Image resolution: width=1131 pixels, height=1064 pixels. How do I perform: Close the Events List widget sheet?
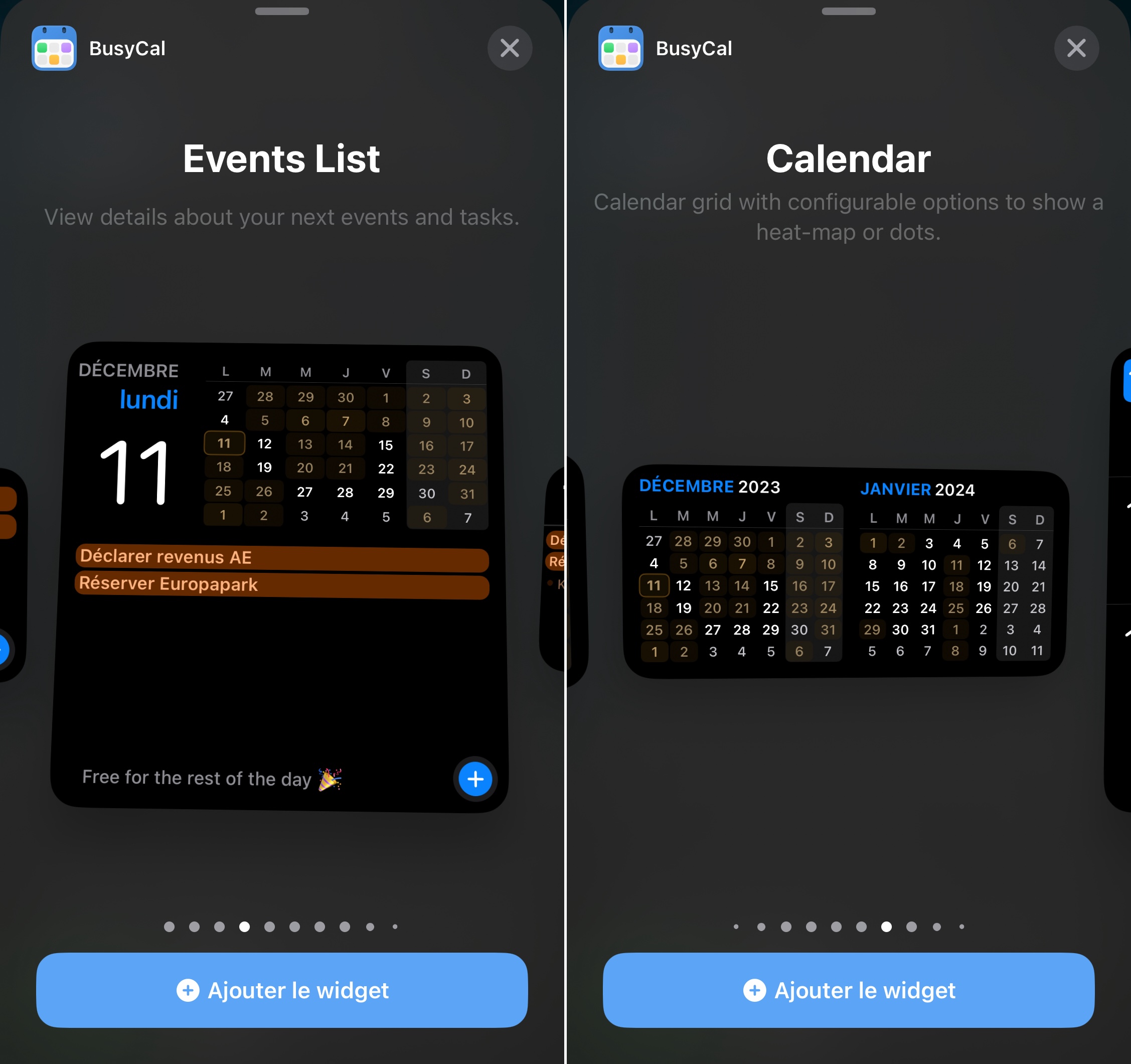tap(510, 48)
